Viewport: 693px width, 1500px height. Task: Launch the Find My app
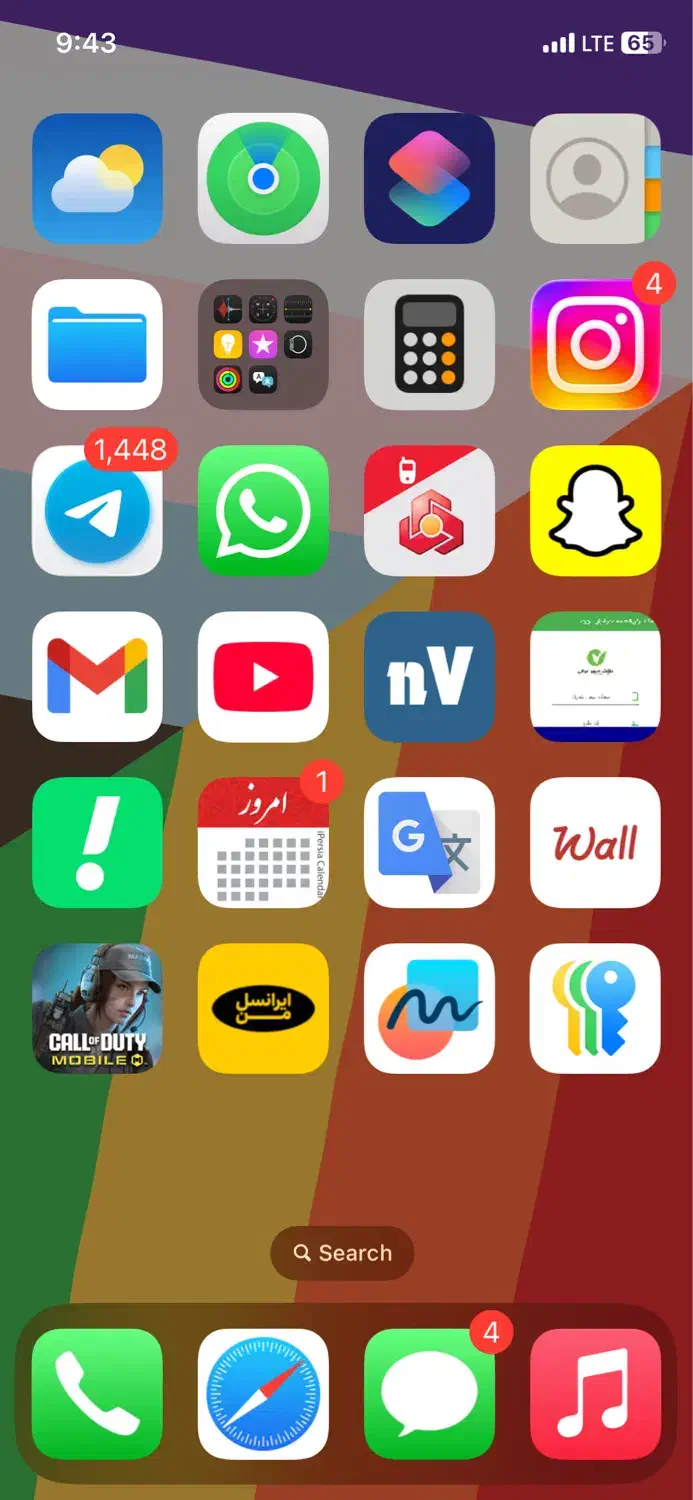coord(263,178)
